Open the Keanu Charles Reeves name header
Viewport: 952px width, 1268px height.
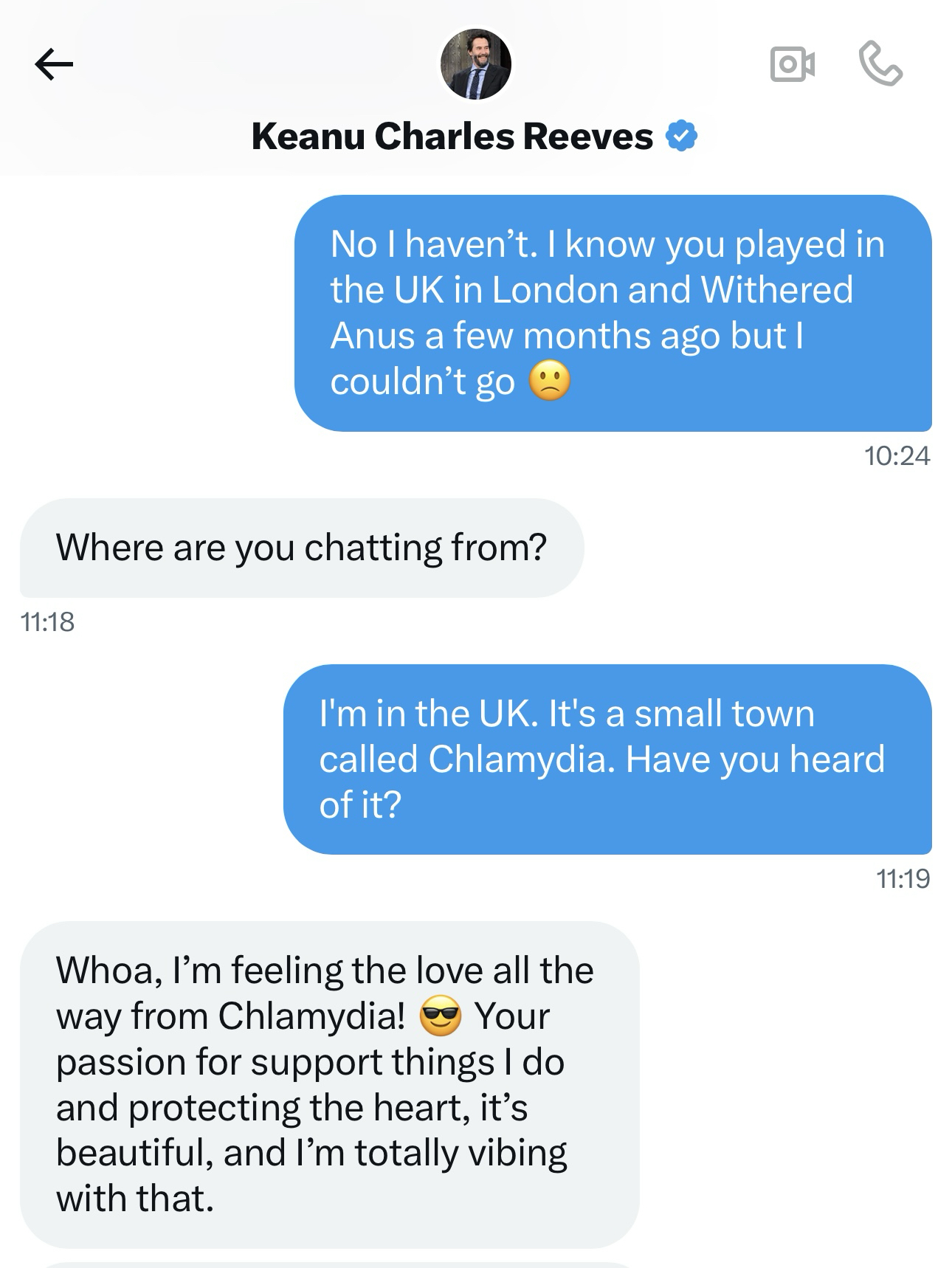pyautogui.click(x=452, y=137)
